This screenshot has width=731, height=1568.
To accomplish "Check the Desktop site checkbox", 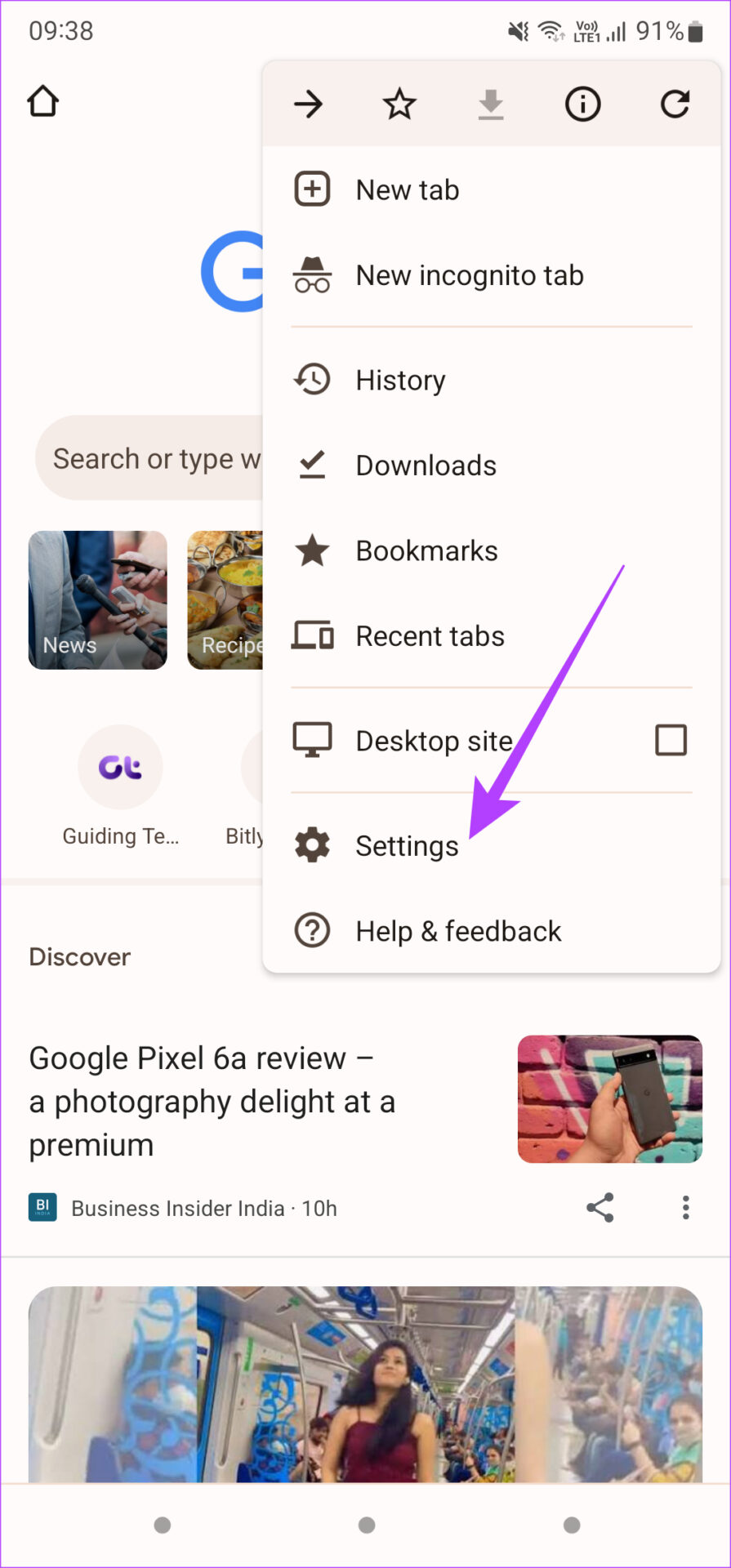I will pos(671,741).
